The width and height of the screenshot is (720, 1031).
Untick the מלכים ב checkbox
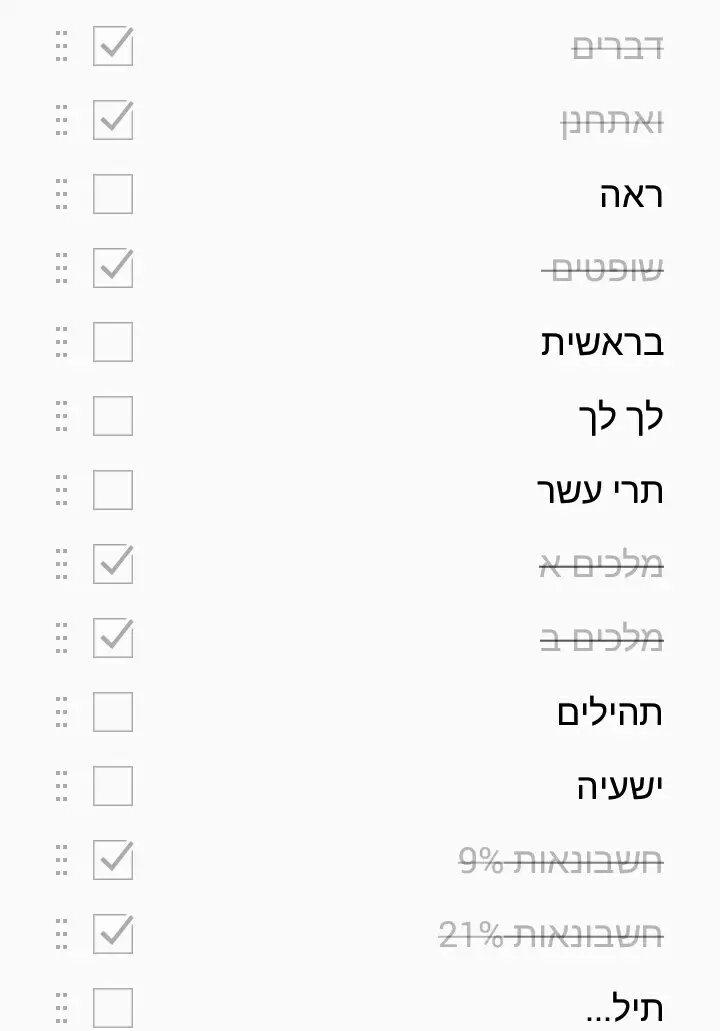[113, 638]
